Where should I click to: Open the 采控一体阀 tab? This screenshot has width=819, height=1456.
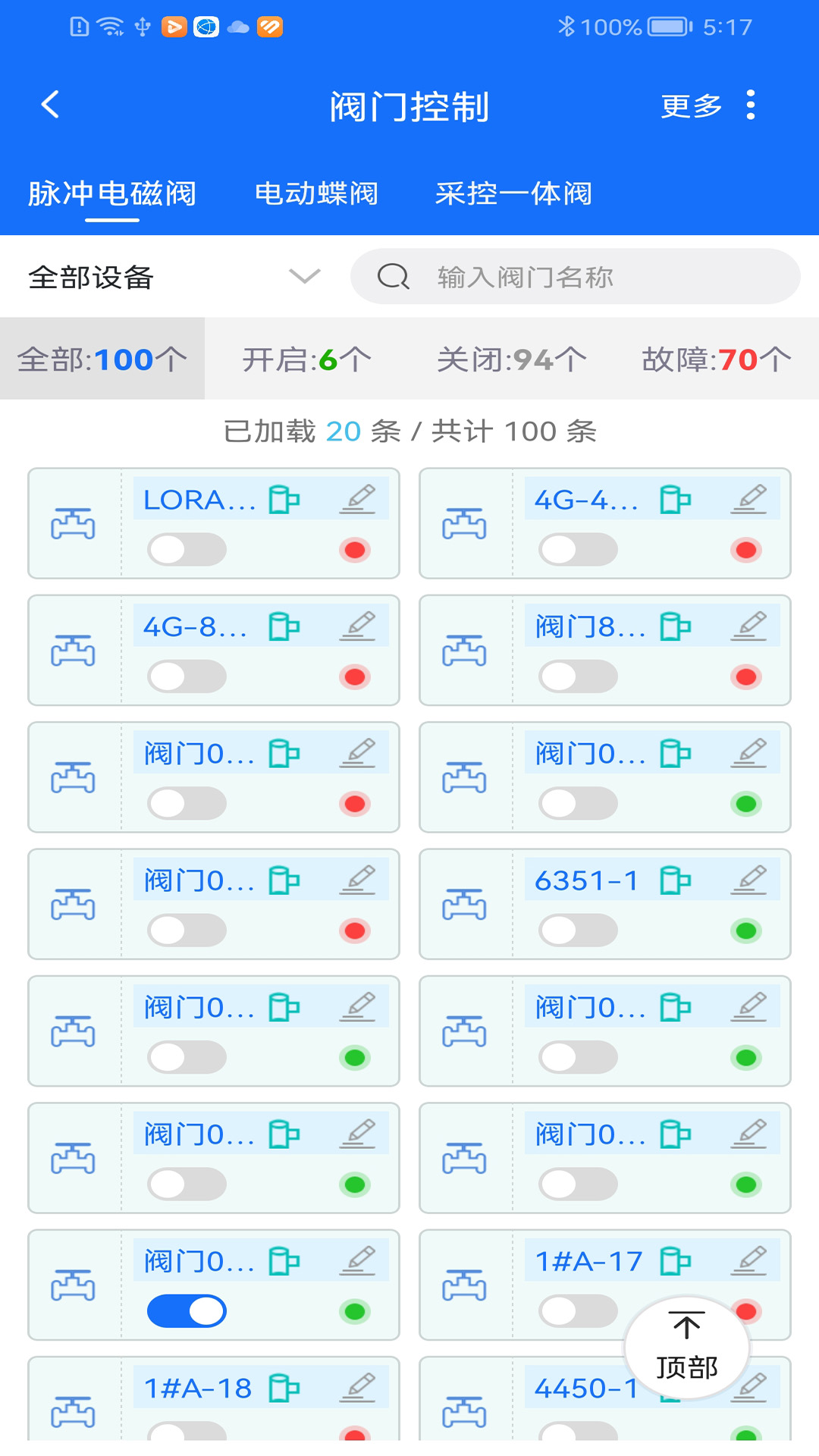pyautogui.click(x=515, y=193)
